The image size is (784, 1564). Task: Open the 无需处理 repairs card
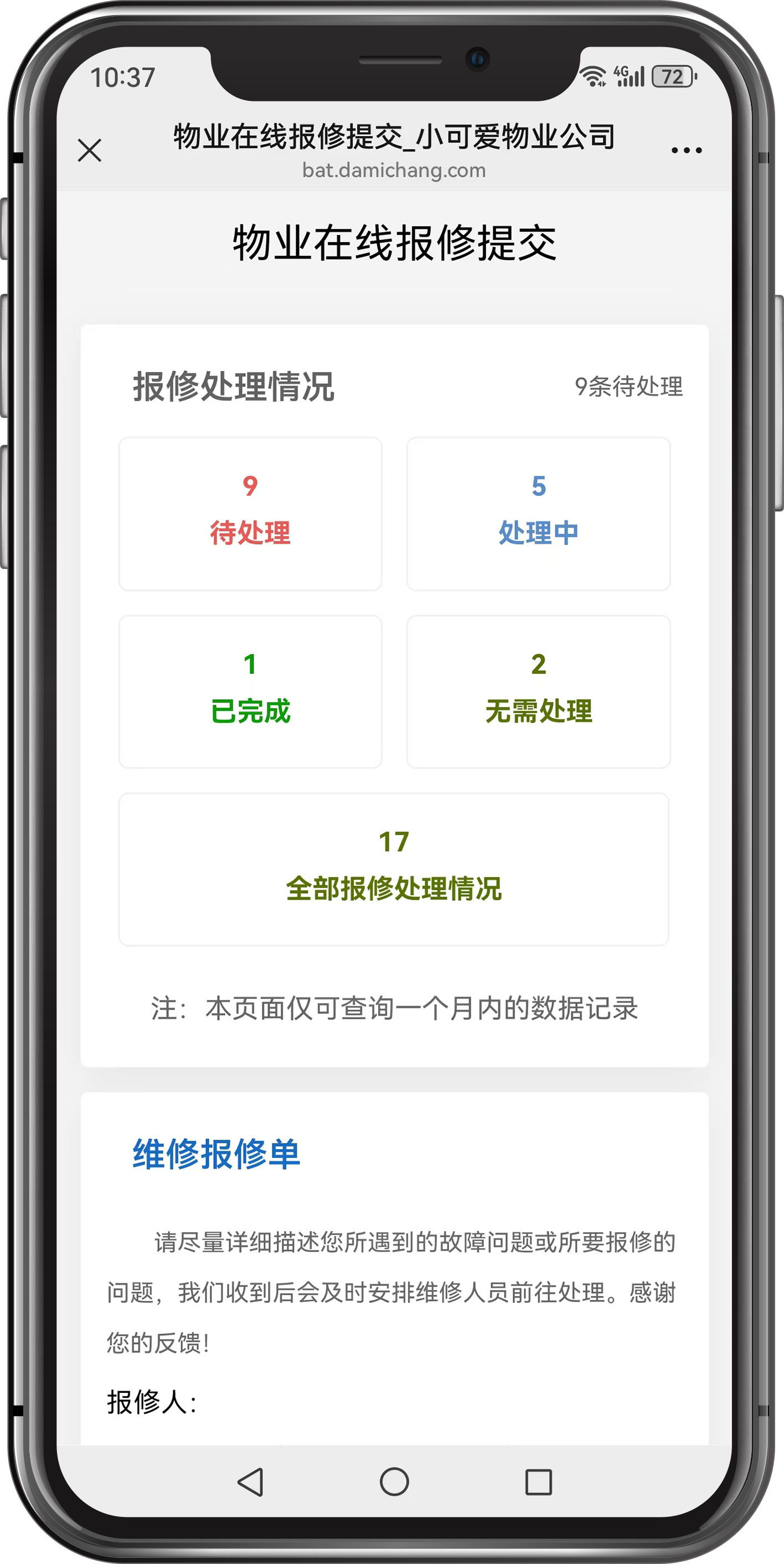point(538,691)
